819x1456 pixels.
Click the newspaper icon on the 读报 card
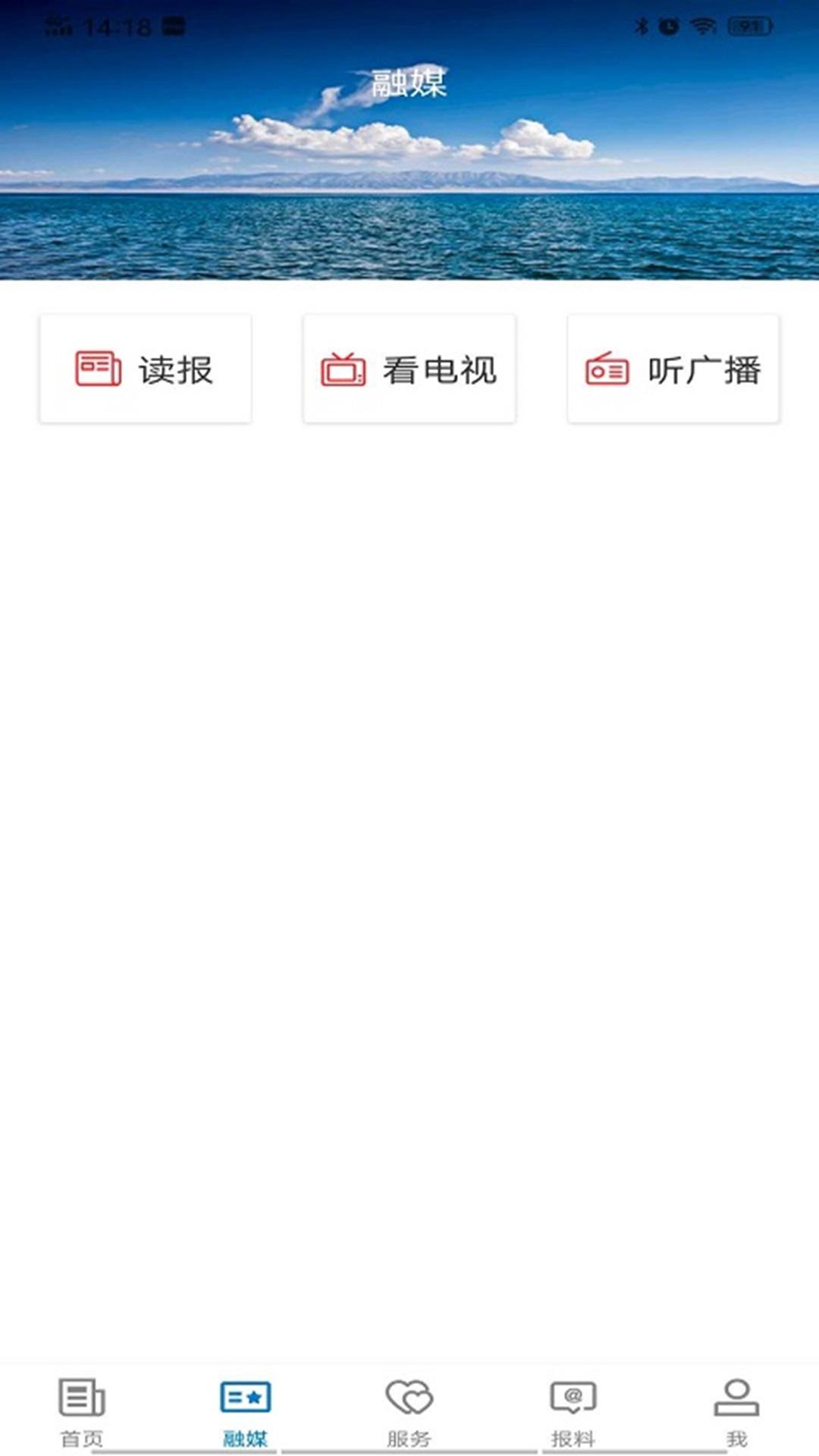click(x=98, y=369)
